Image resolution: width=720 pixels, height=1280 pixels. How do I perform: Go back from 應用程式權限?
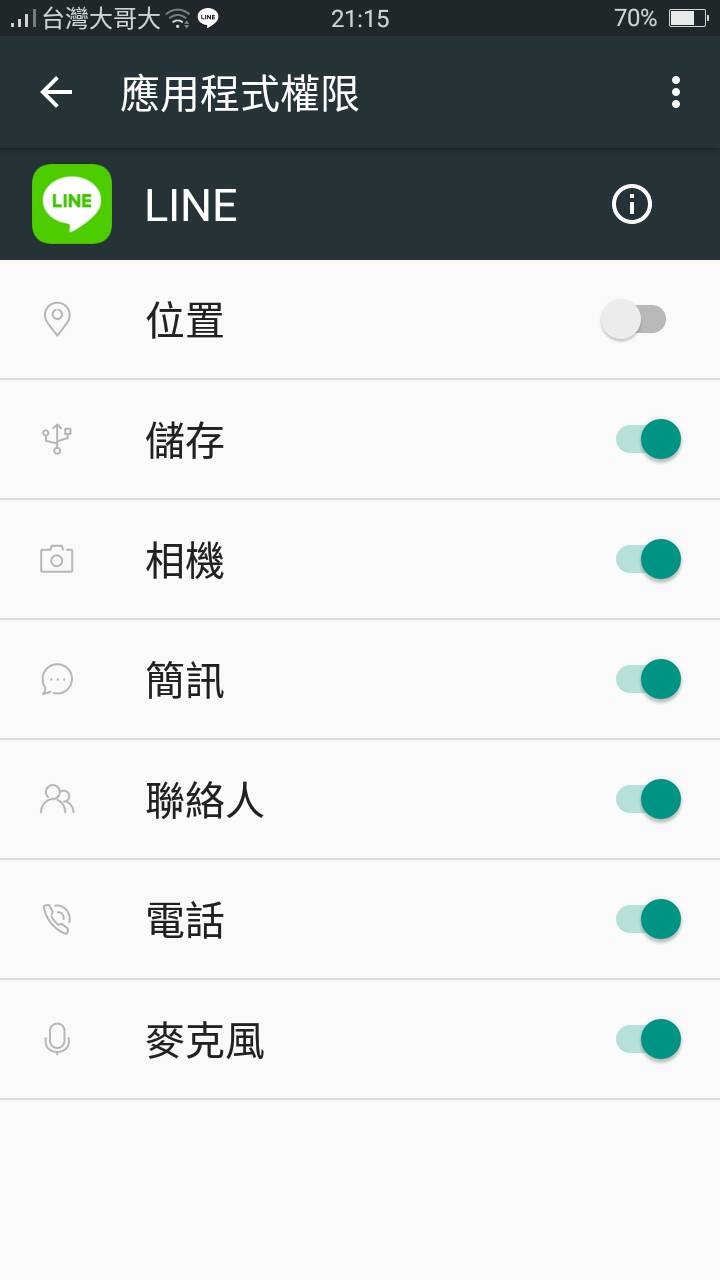[x=57, y=93]
